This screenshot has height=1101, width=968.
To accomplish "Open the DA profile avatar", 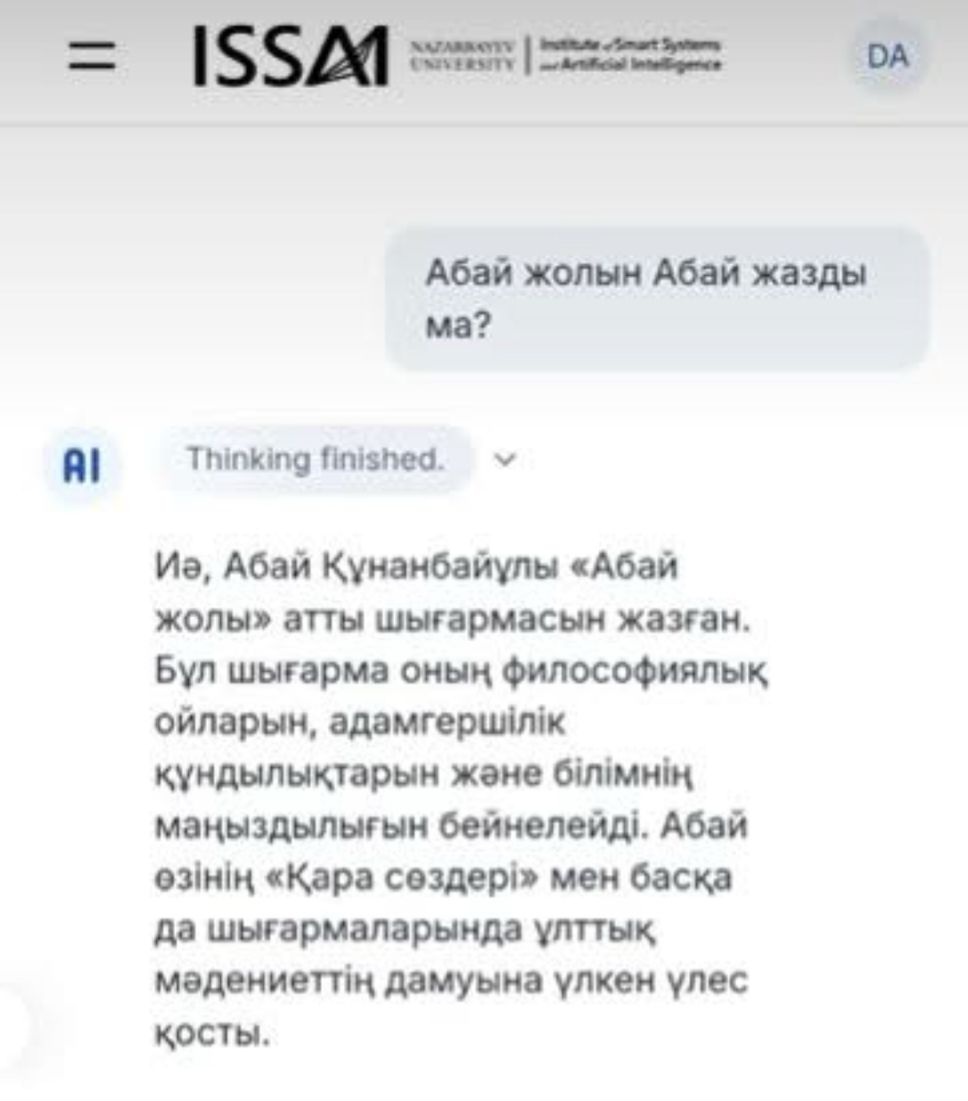I will [887, 57].
